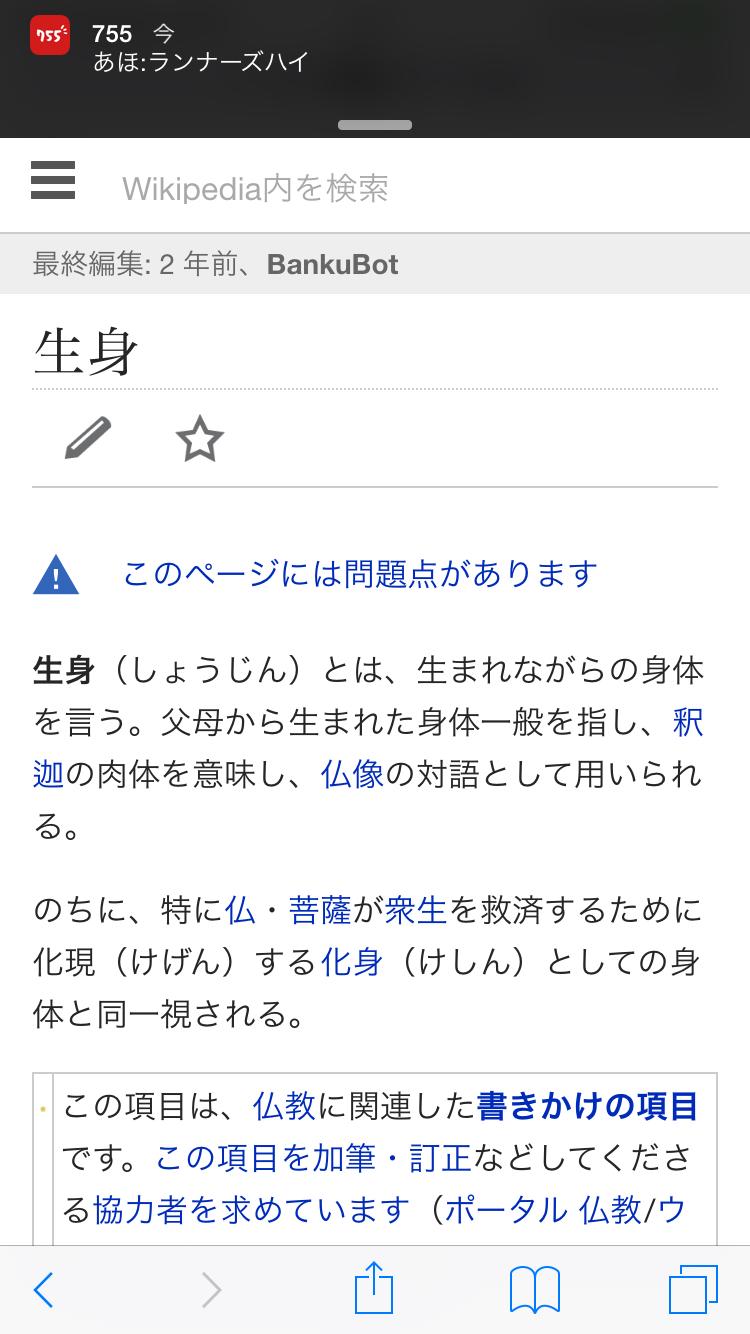Open the 化身 link
Viewport: 750px width, 1334px height.
tap(352, 963)
